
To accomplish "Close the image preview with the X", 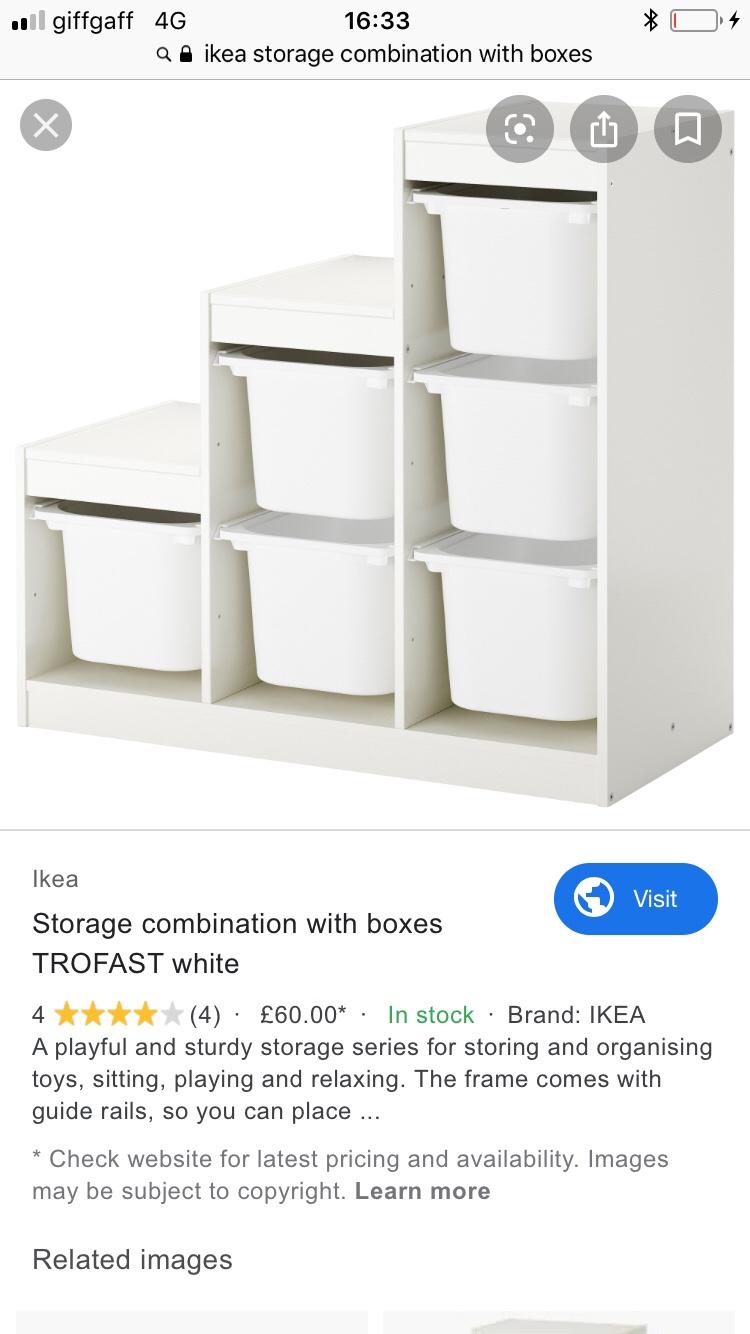I will (x=46, y=124).
